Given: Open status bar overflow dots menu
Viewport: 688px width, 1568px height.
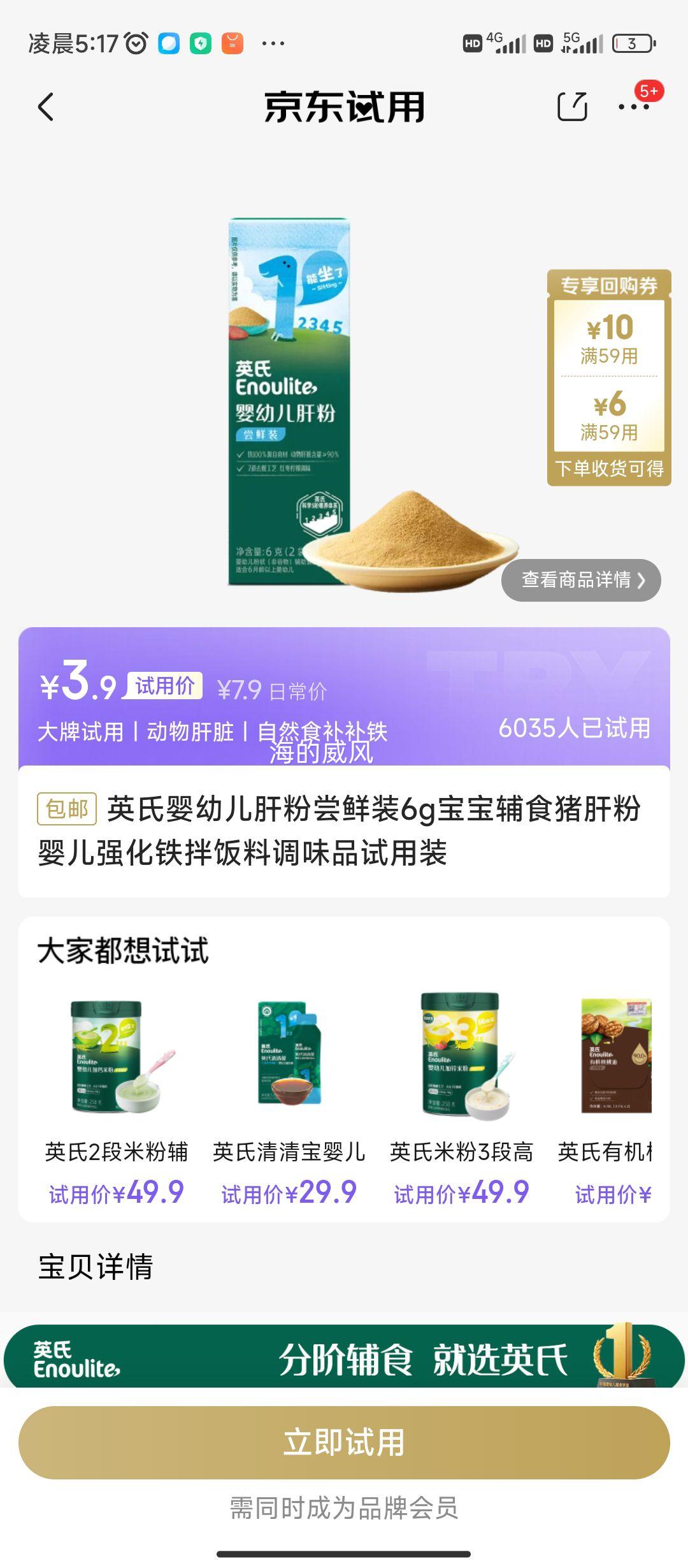Looking at the screenshot, I should point(273,42).
